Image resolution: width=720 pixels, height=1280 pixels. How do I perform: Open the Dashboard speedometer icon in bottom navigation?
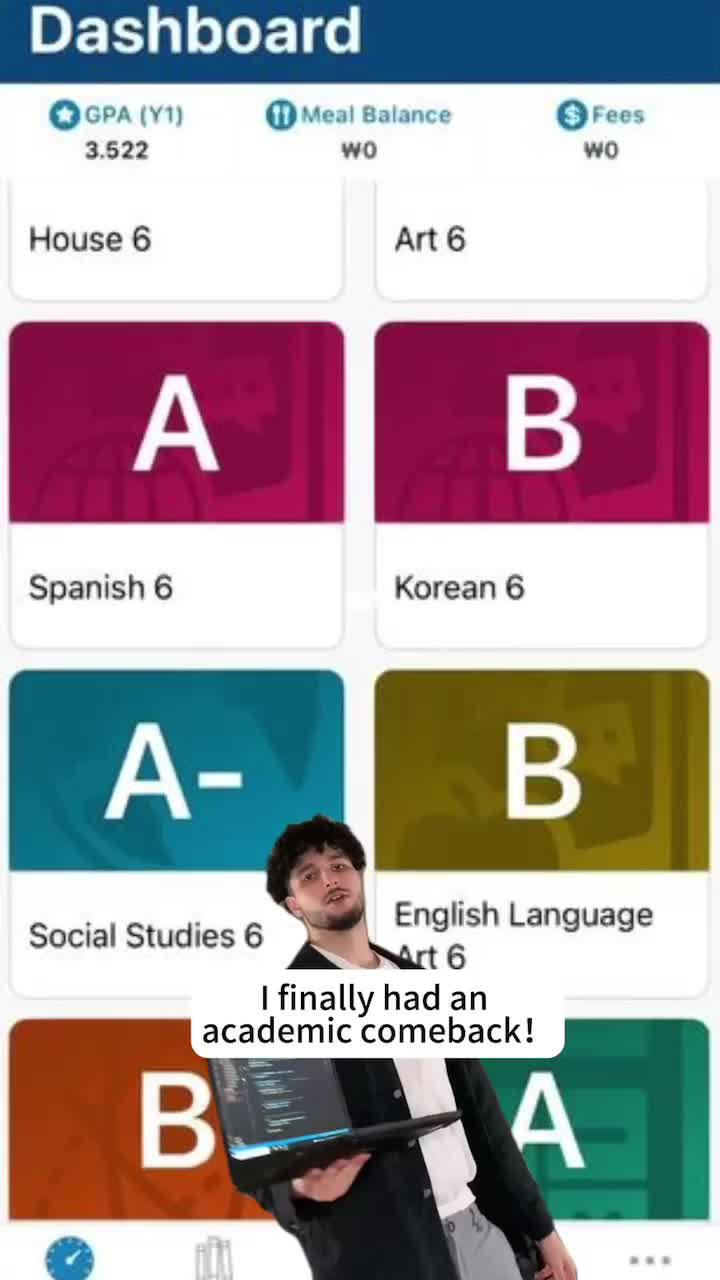[69, 1258]
